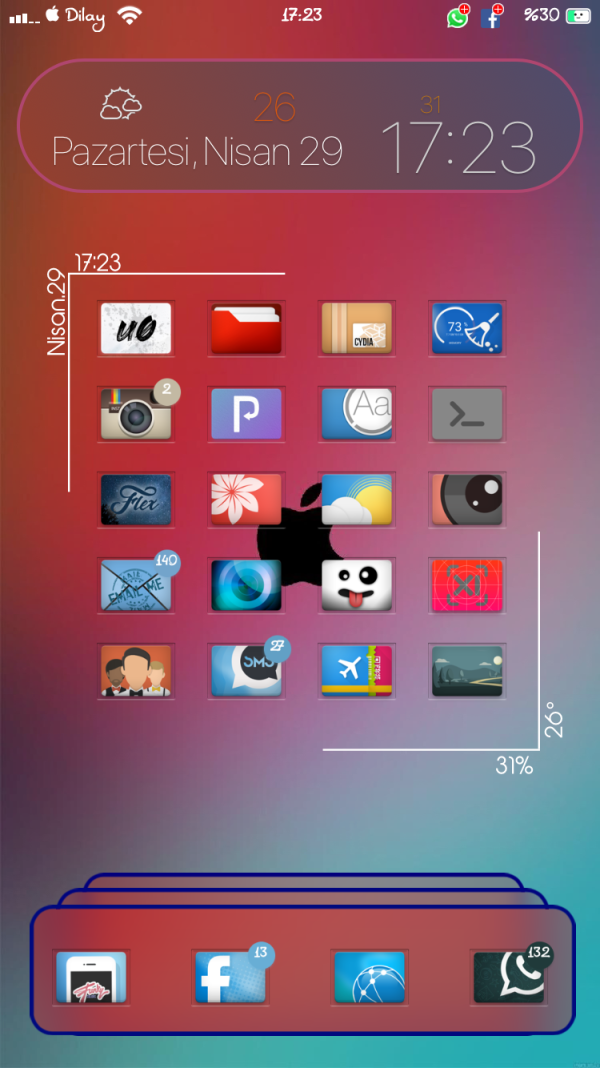600x1068 pixels.
Task: Open the SMS app with 27 messages
Action: click(246, 670)
